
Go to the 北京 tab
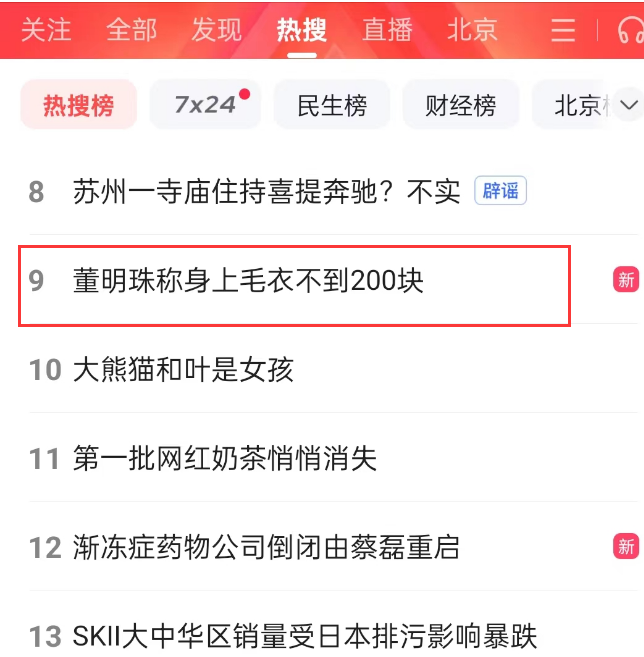pos(473,30)
